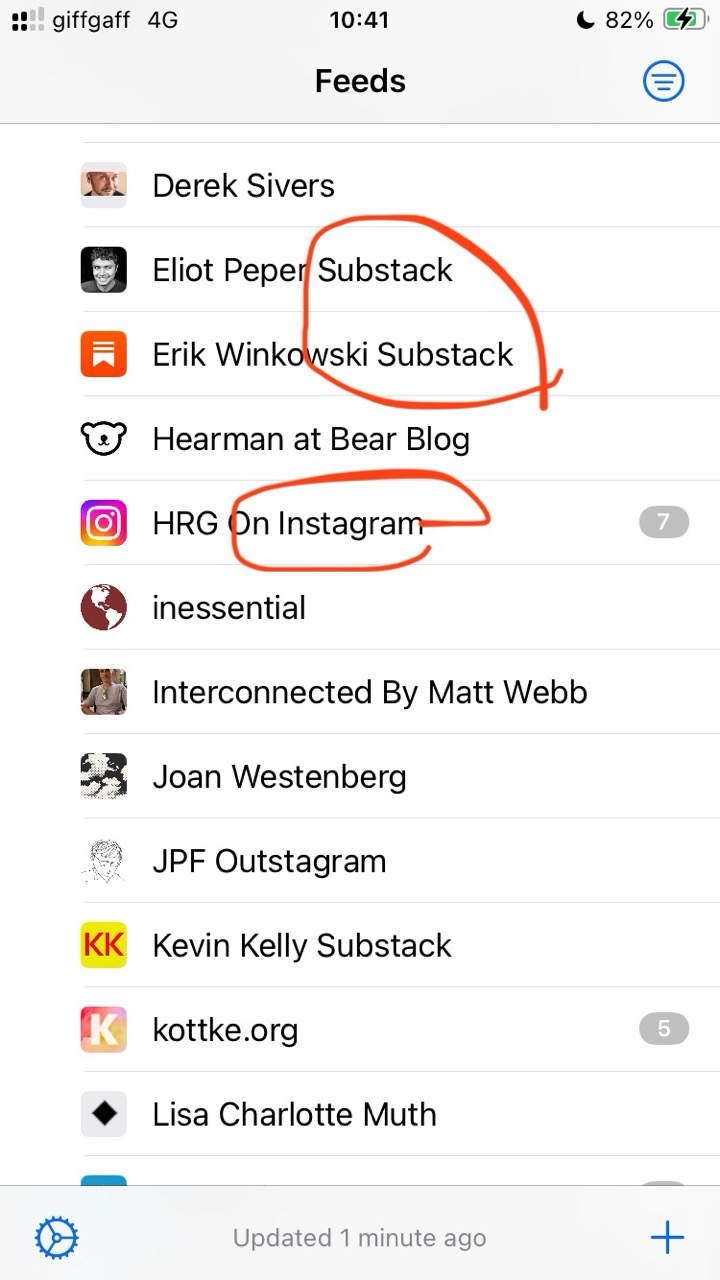Tap the unread count badge on kottke.org
Image resolution: width=720 pixels, height=1280 pixels.
pos(664,1030)
